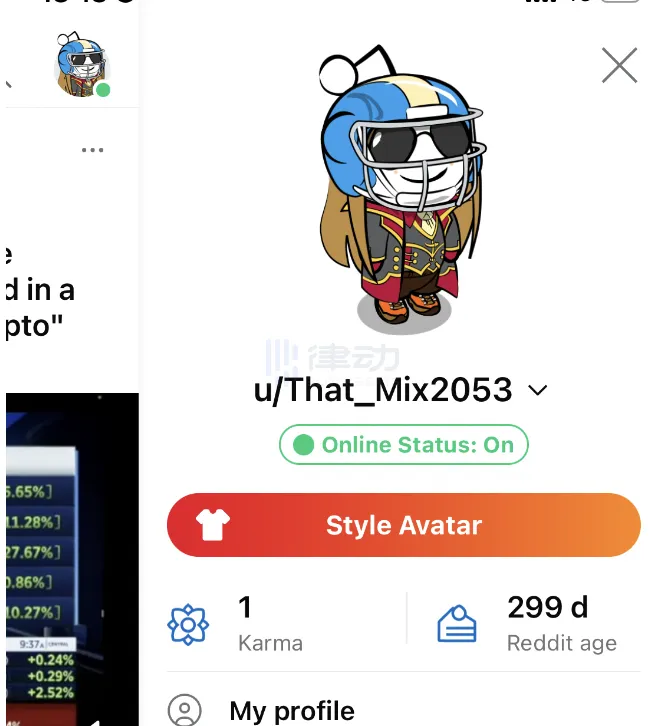The image size is (666, 726).
Task: Tap the avatar icon in top bar
Action: click(81, 65)
